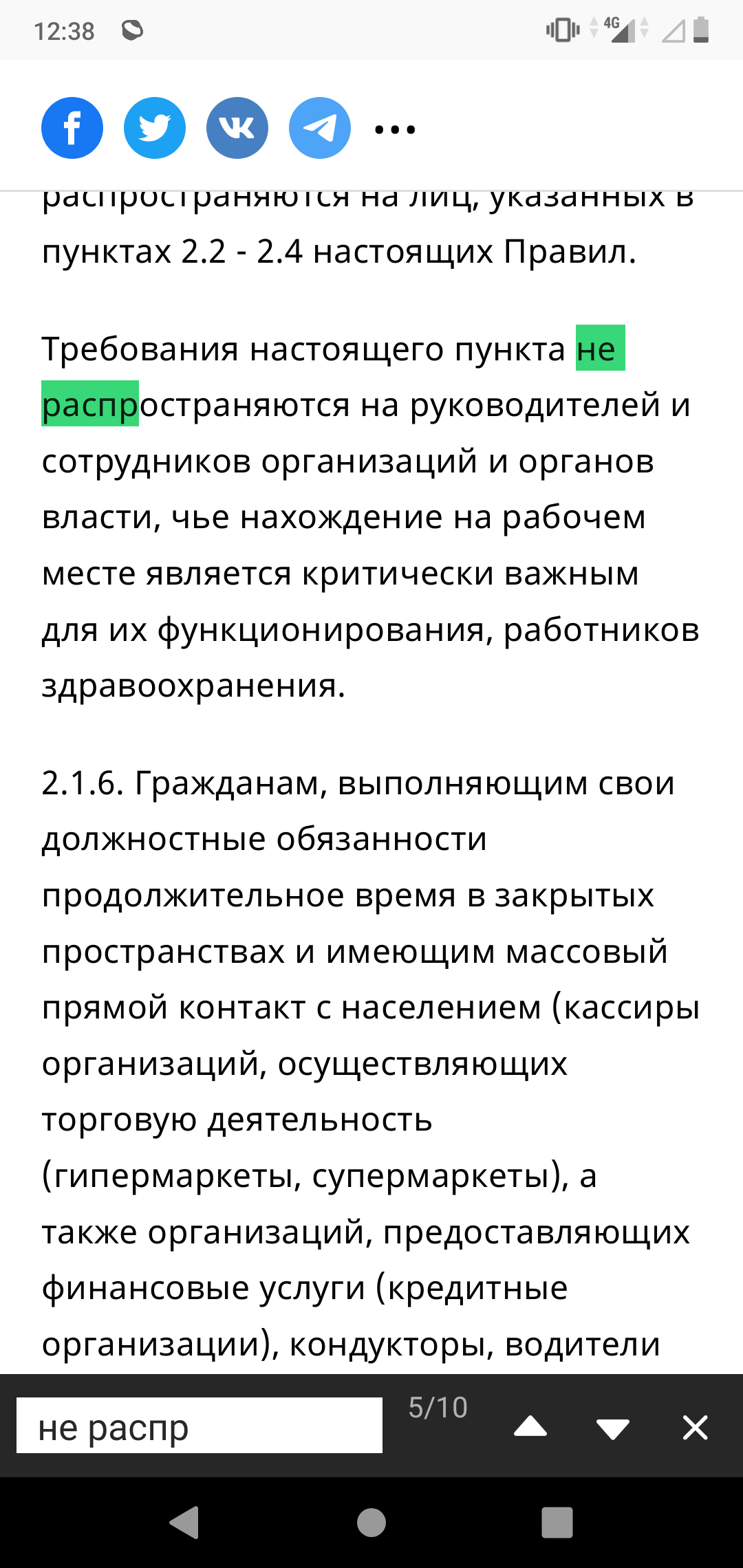Share the article on Facebook
The width and height of the screenshot is (743, 1568).
(x=72, y=128)
